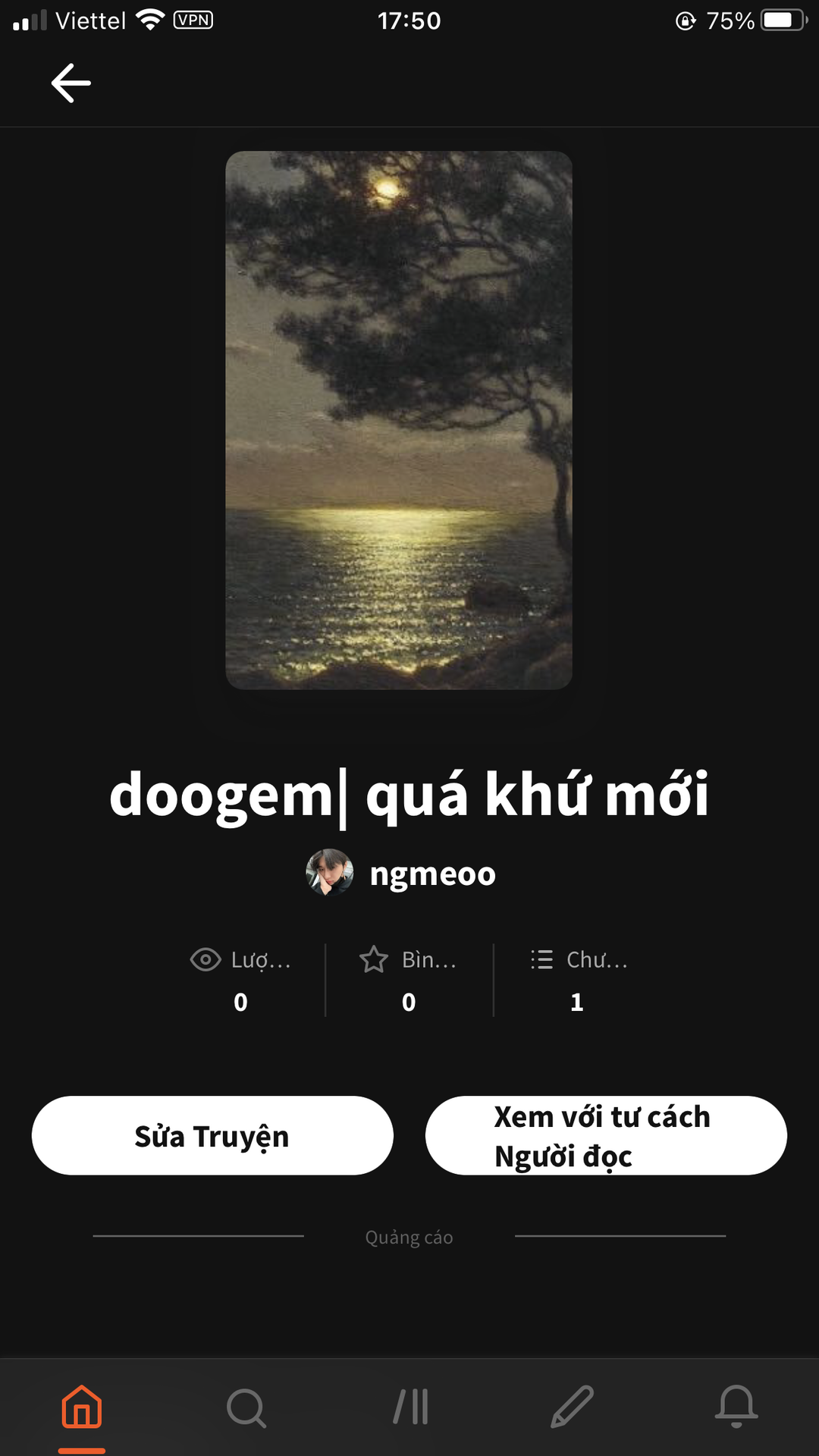Open the notifications bell tab

click(x=736, y=1407)
